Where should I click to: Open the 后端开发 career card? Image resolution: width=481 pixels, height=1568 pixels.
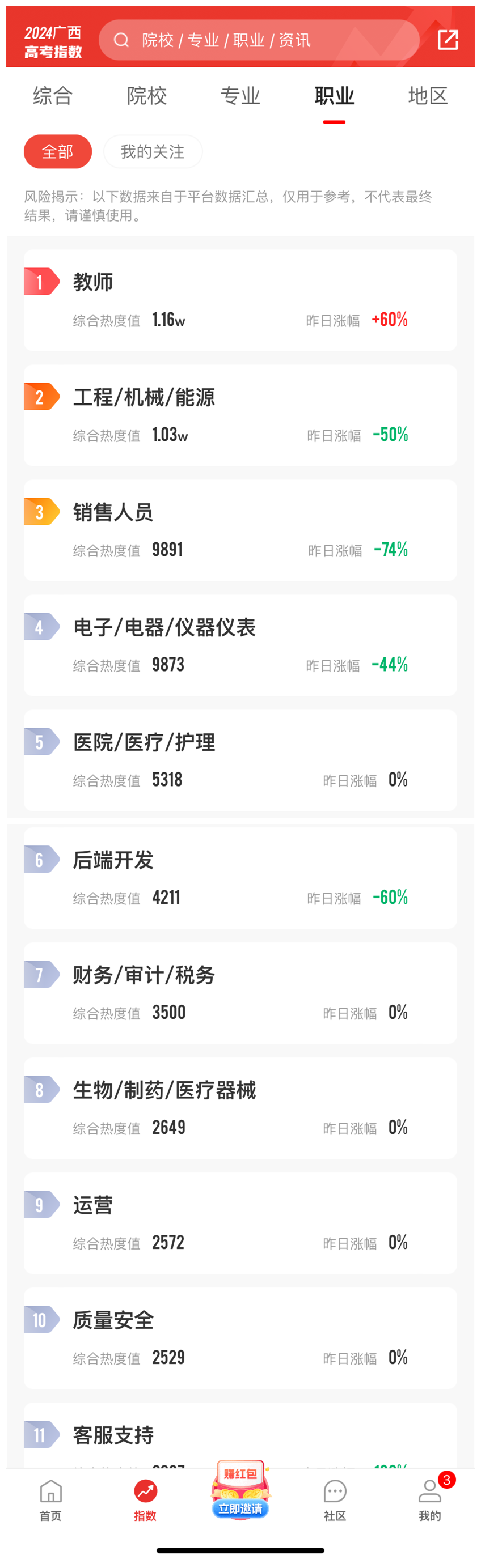[240, 878]
